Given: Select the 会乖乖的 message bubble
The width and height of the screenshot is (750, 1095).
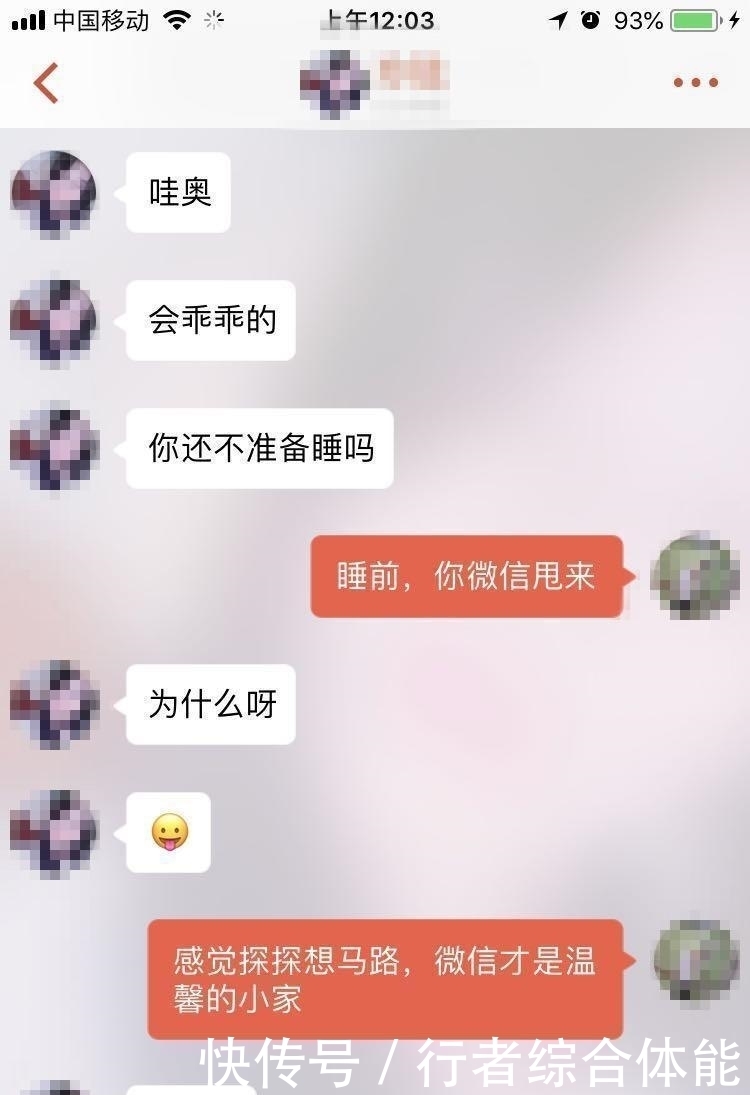Looking at the screenshot, I should pos(209,320).
